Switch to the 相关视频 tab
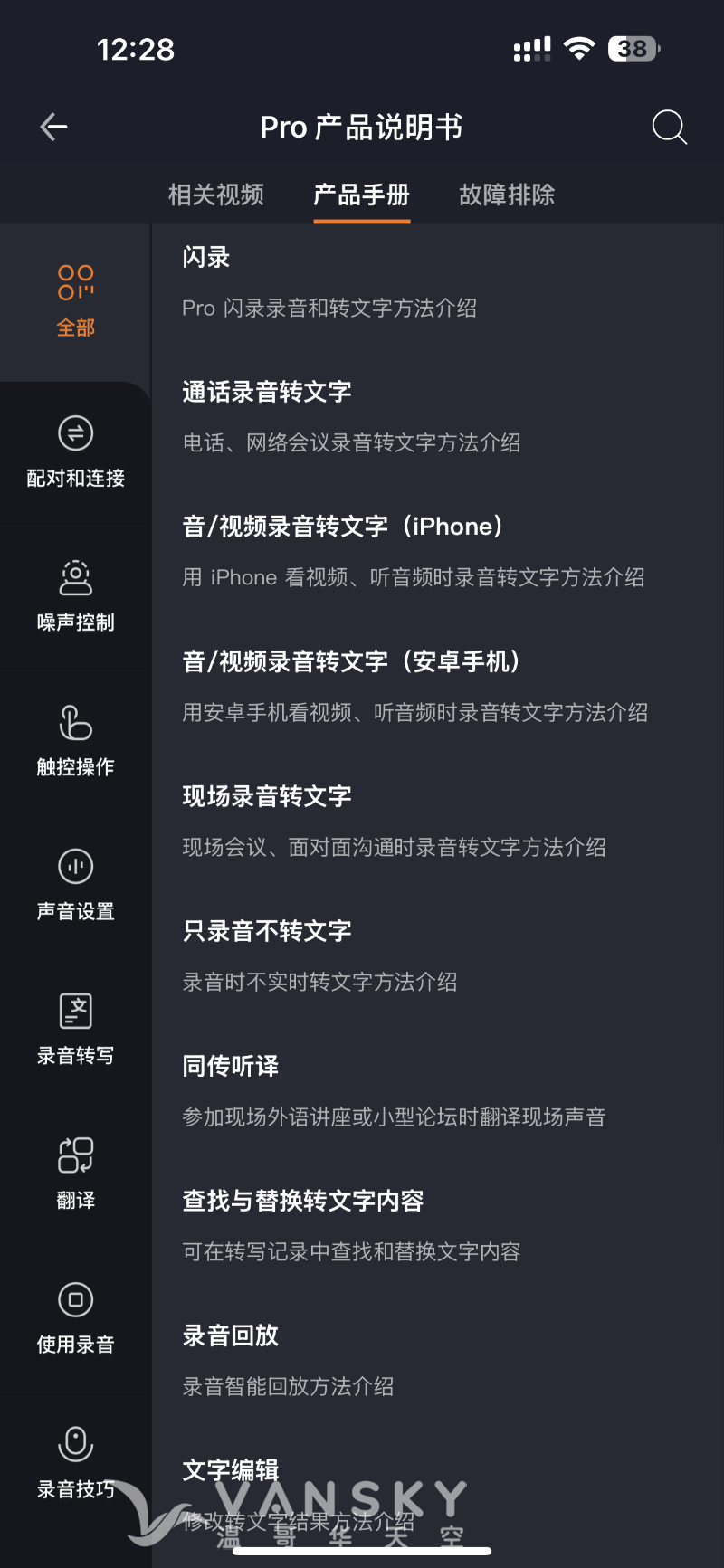This screenshot has height=1568, width=724. click(x=216, y=195)
